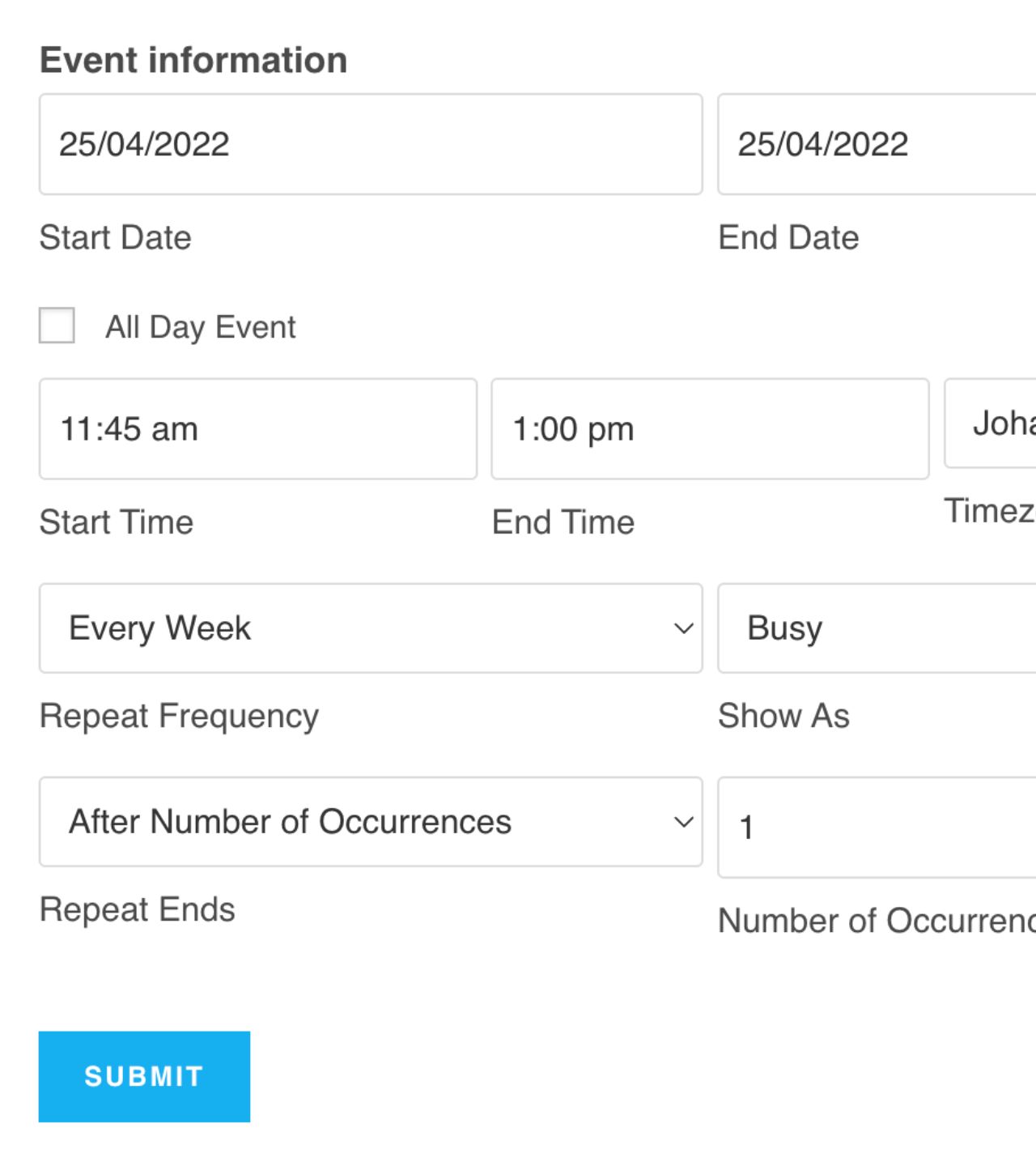
Task: Open the Repeat Frequency dropdown
Action: 369,628
